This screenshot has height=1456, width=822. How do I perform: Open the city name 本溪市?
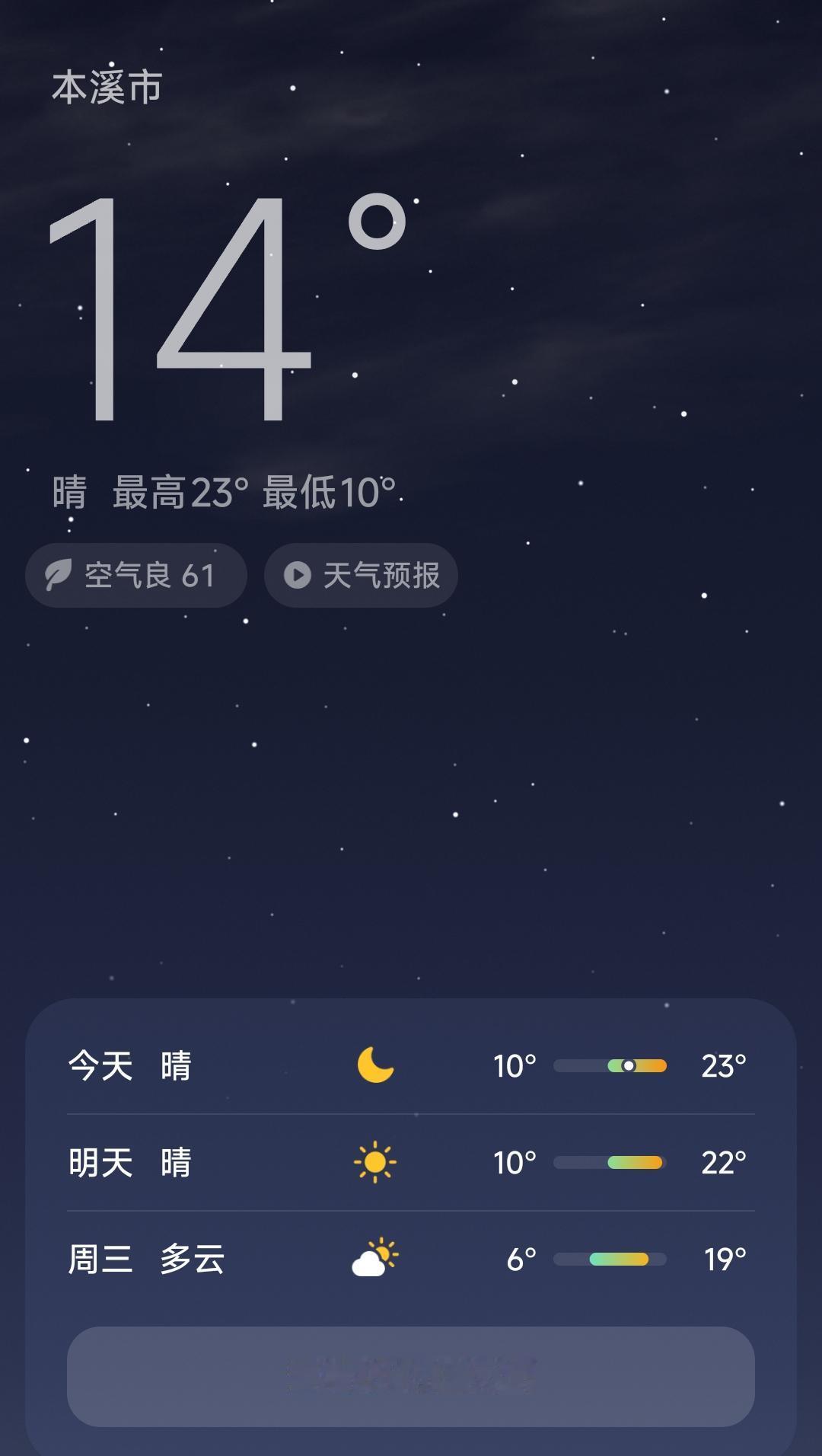(x=107, y=87)
